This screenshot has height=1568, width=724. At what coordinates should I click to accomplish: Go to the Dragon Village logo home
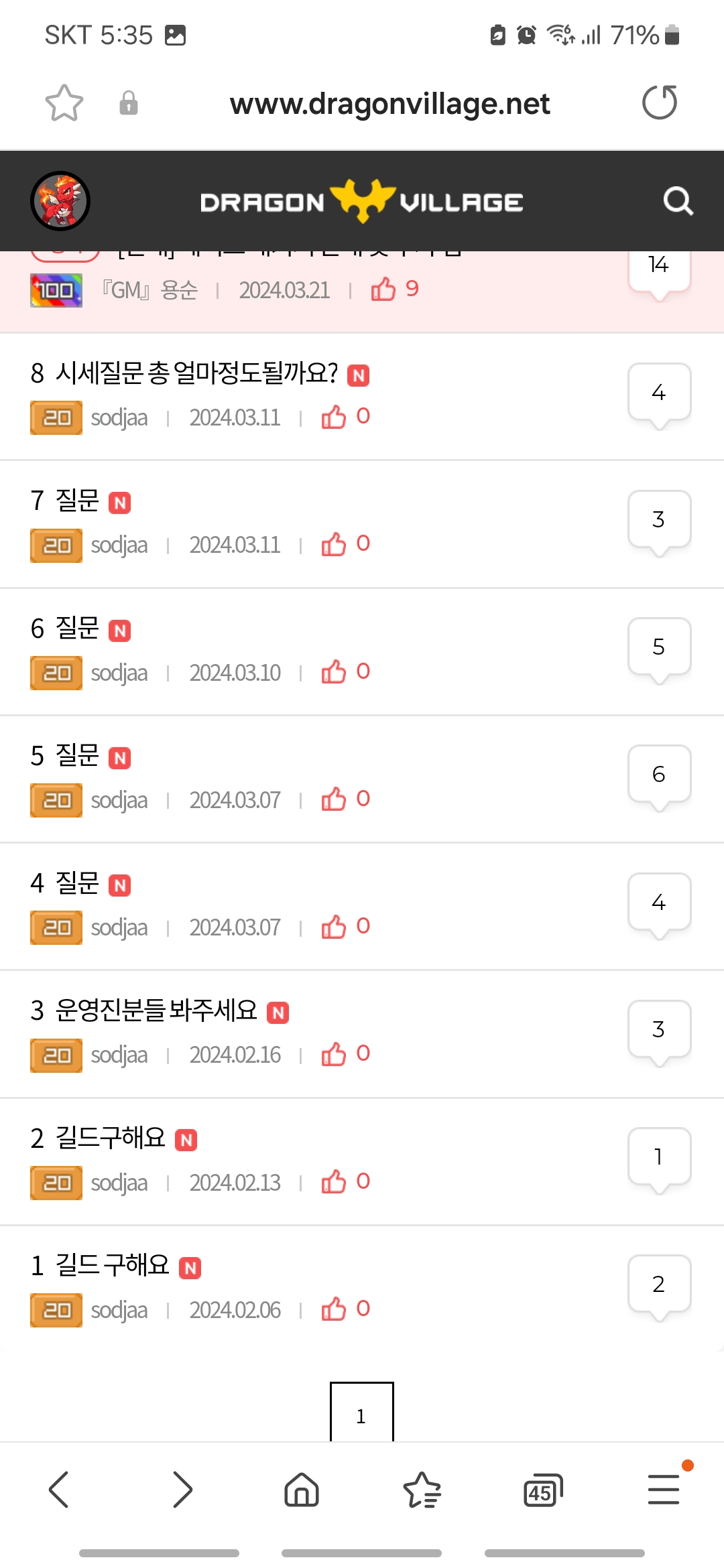pyautogui.click(x=362, y=201)
